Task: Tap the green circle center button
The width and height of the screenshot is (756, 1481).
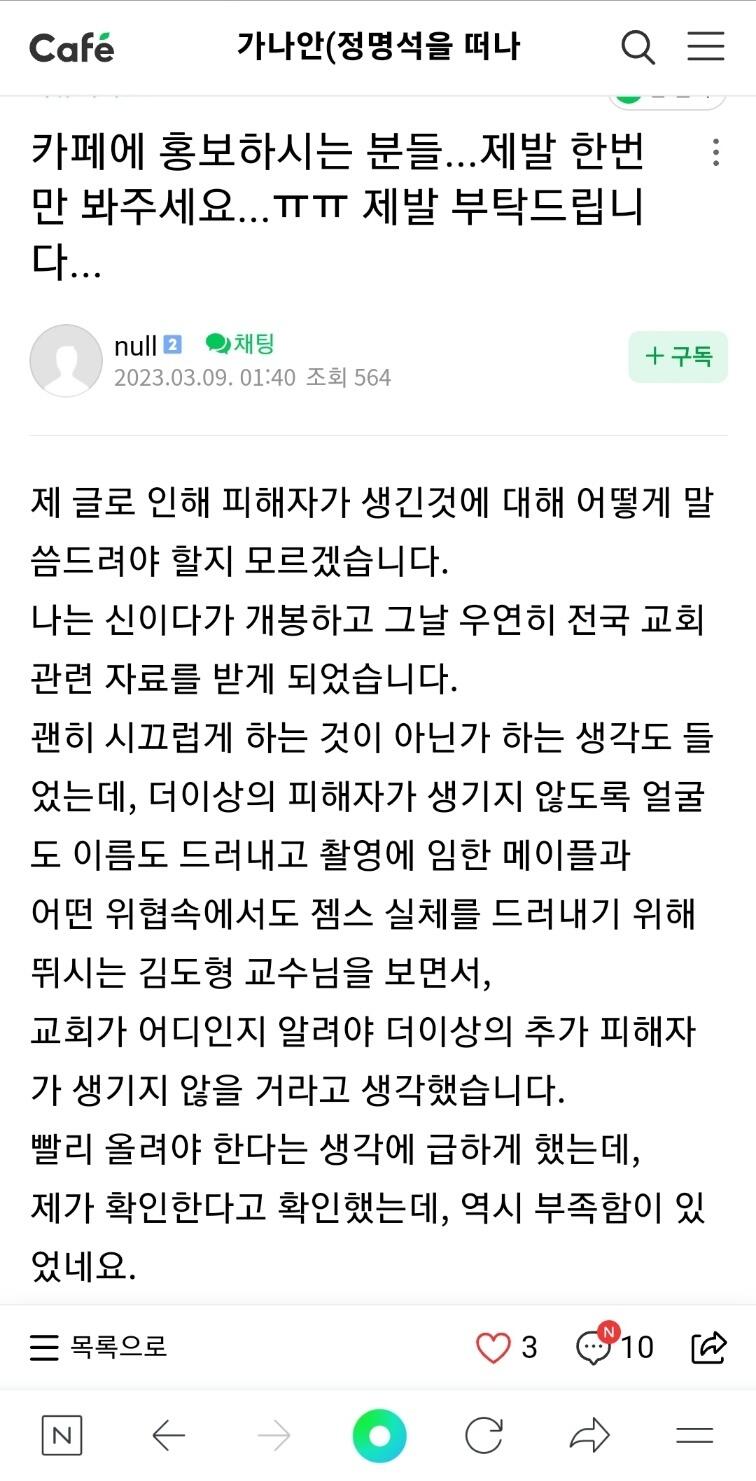Action: pos(379,1436)
